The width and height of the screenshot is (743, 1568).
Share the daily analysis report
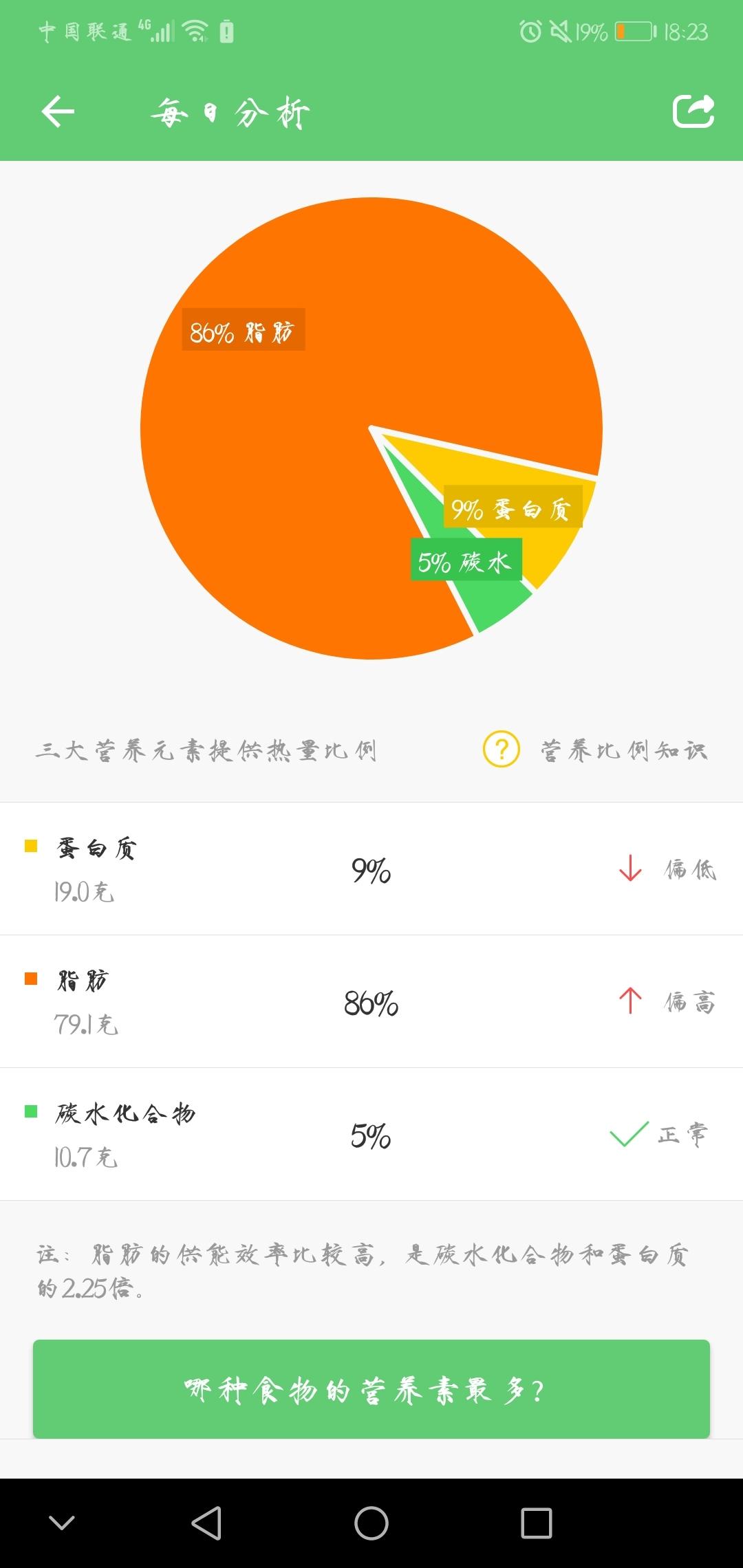click(693, 111)
